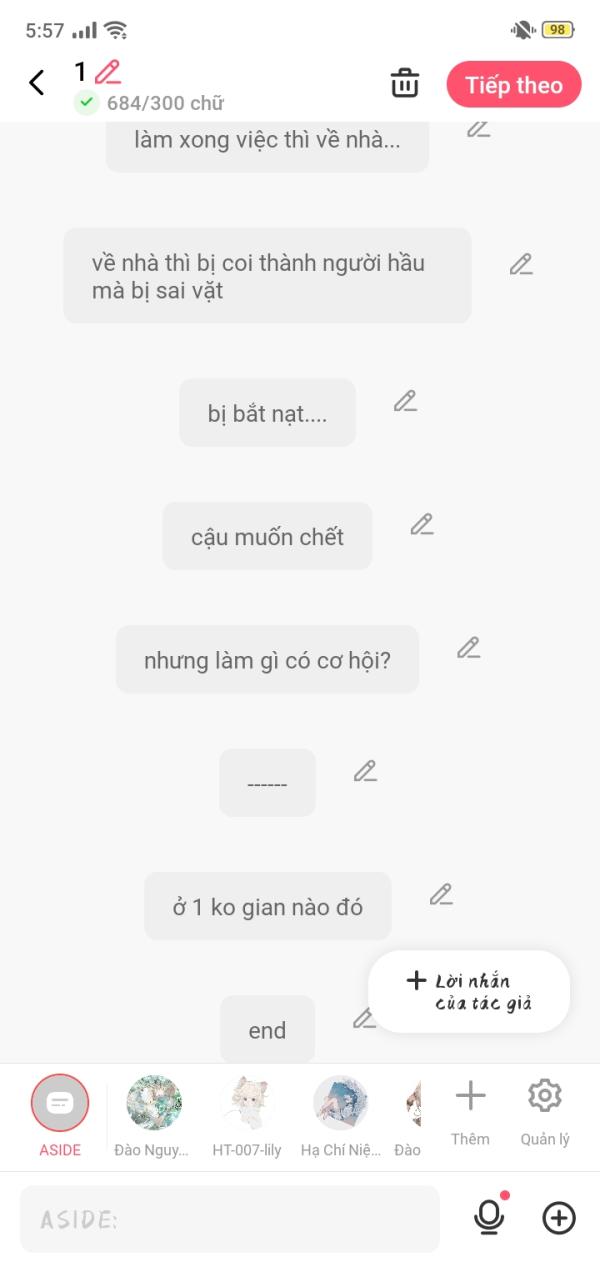
Task: Add Lời nhắn của tác giả
Action: click(469, 991)
